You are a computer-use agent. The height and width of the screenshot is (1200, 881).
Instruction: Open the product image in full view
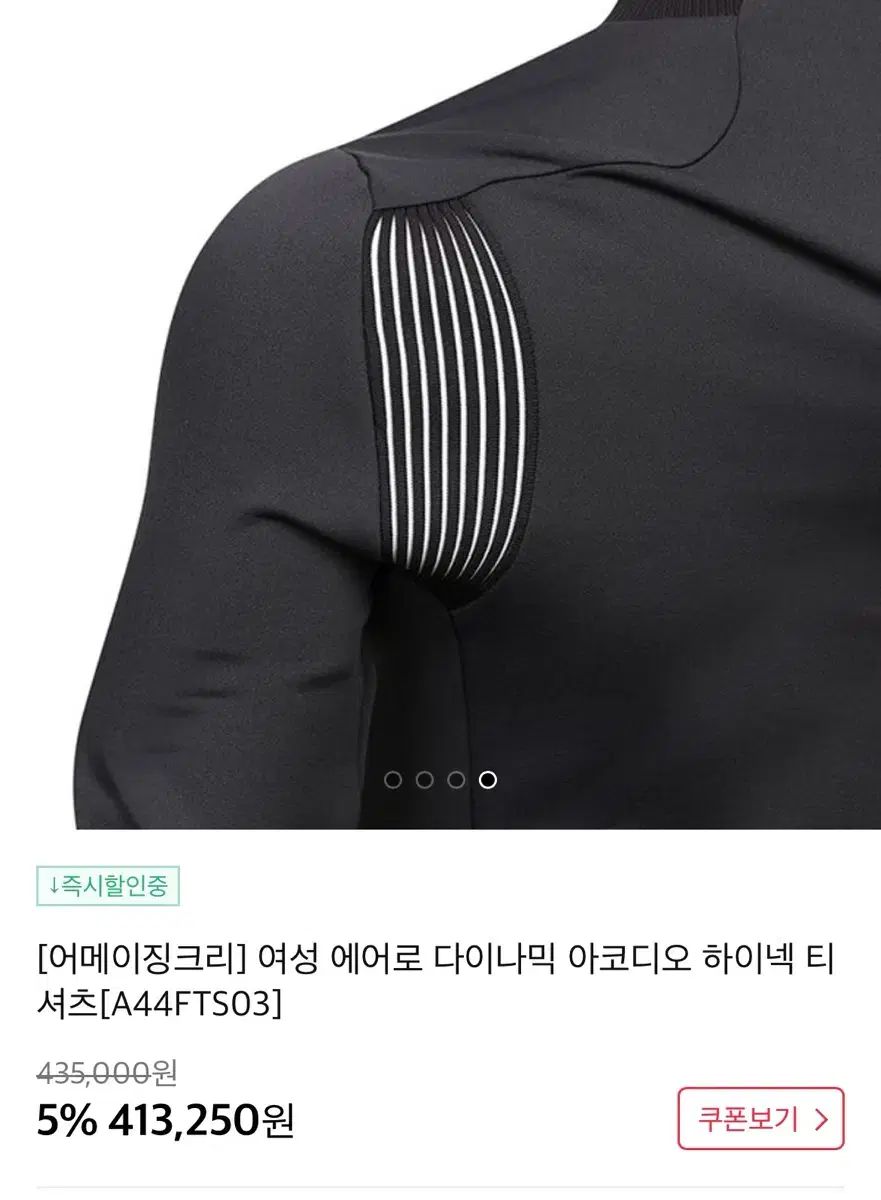pos(440,400)
